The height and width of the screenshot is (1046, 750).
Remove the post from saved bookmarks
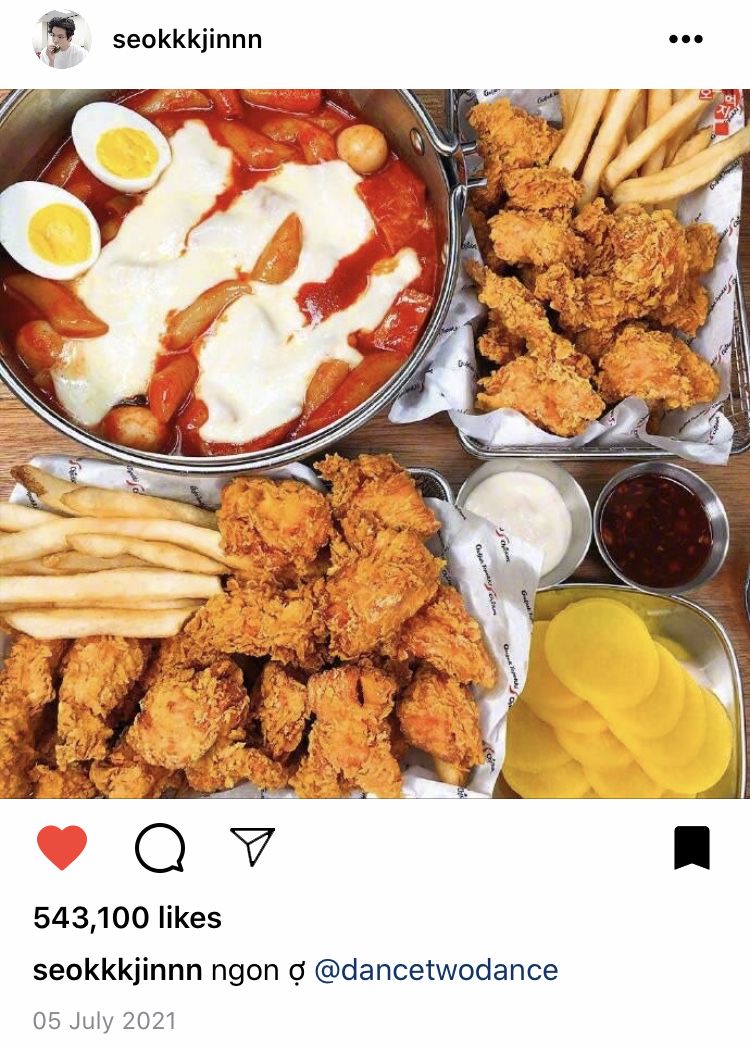pos(691,848)
